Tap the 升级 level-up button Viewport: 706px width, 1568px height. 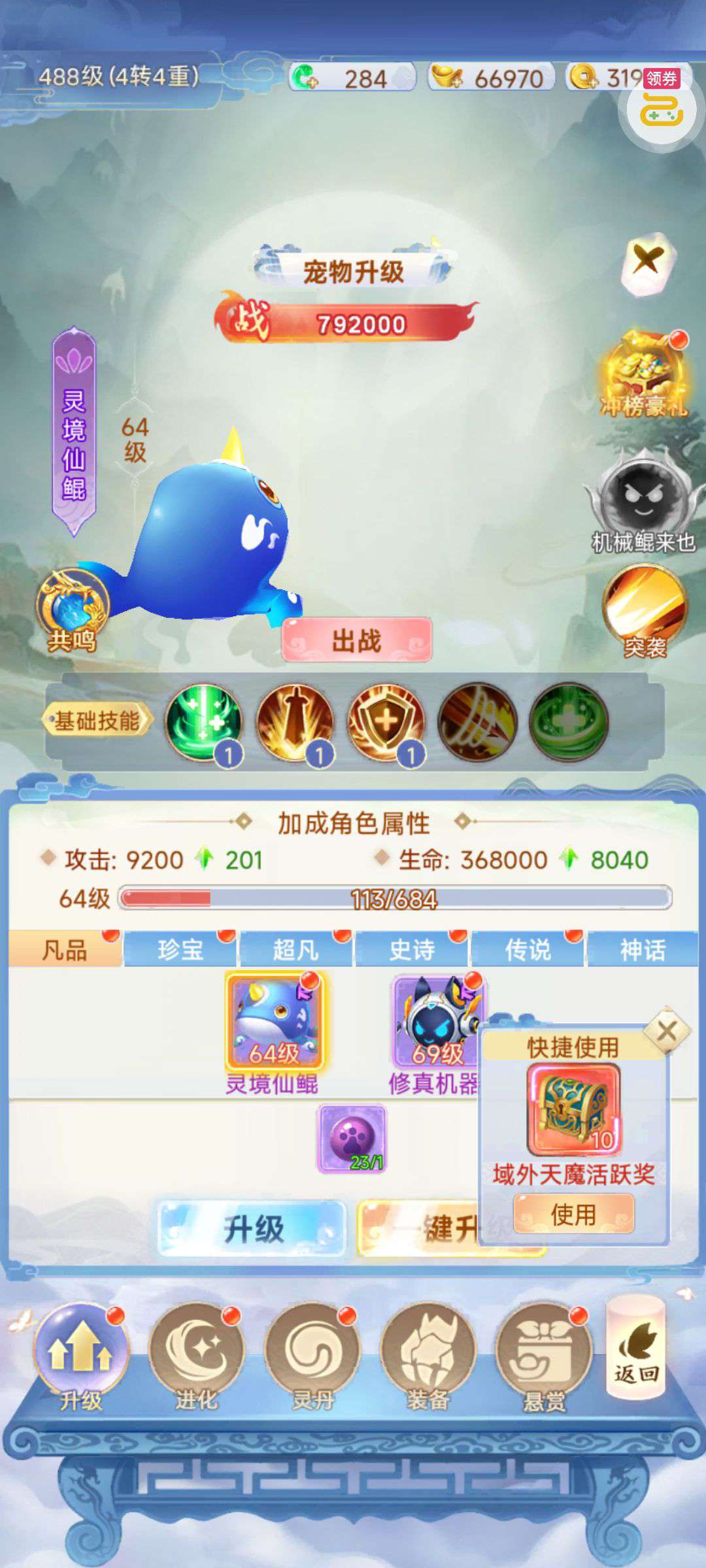pos(252,1228)
